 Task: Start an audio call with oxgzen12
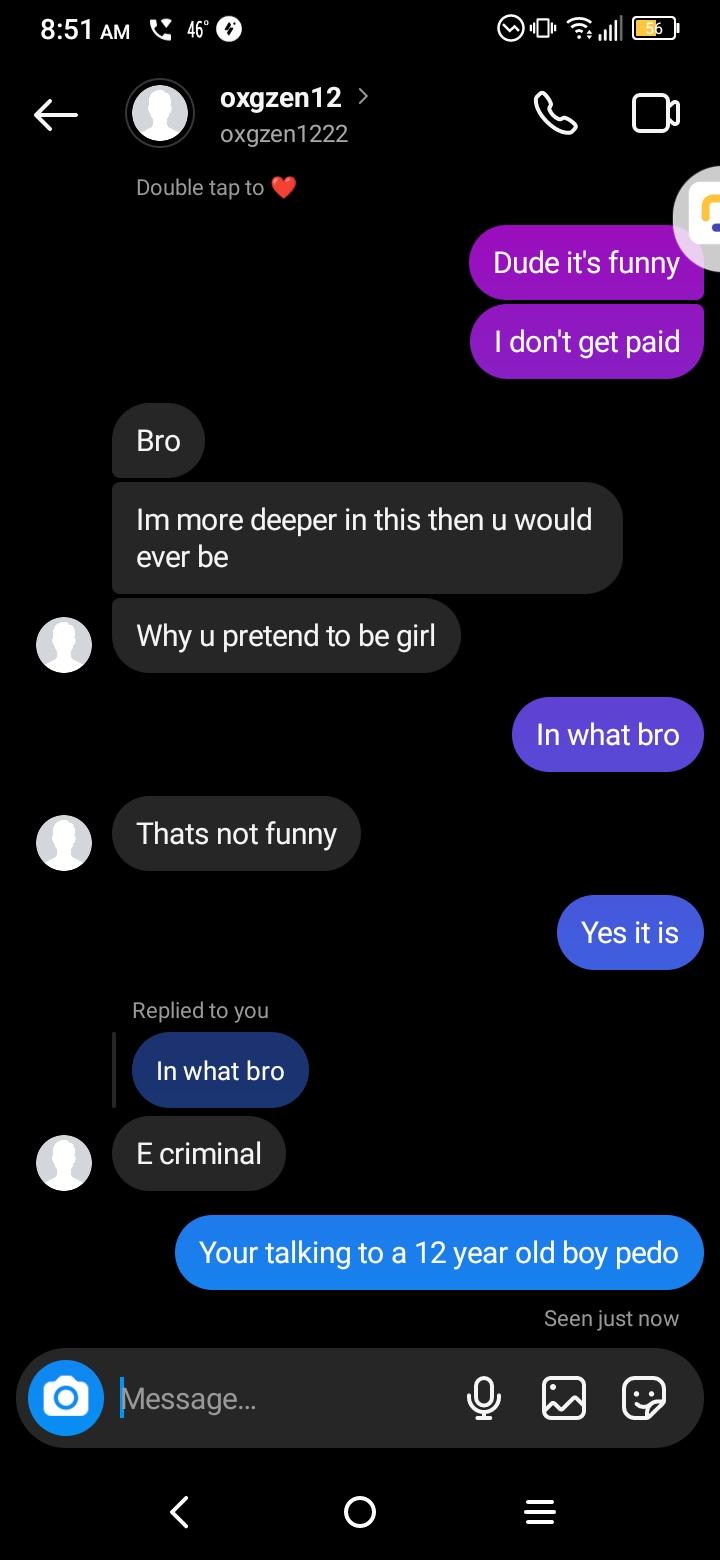click(555, 114)
